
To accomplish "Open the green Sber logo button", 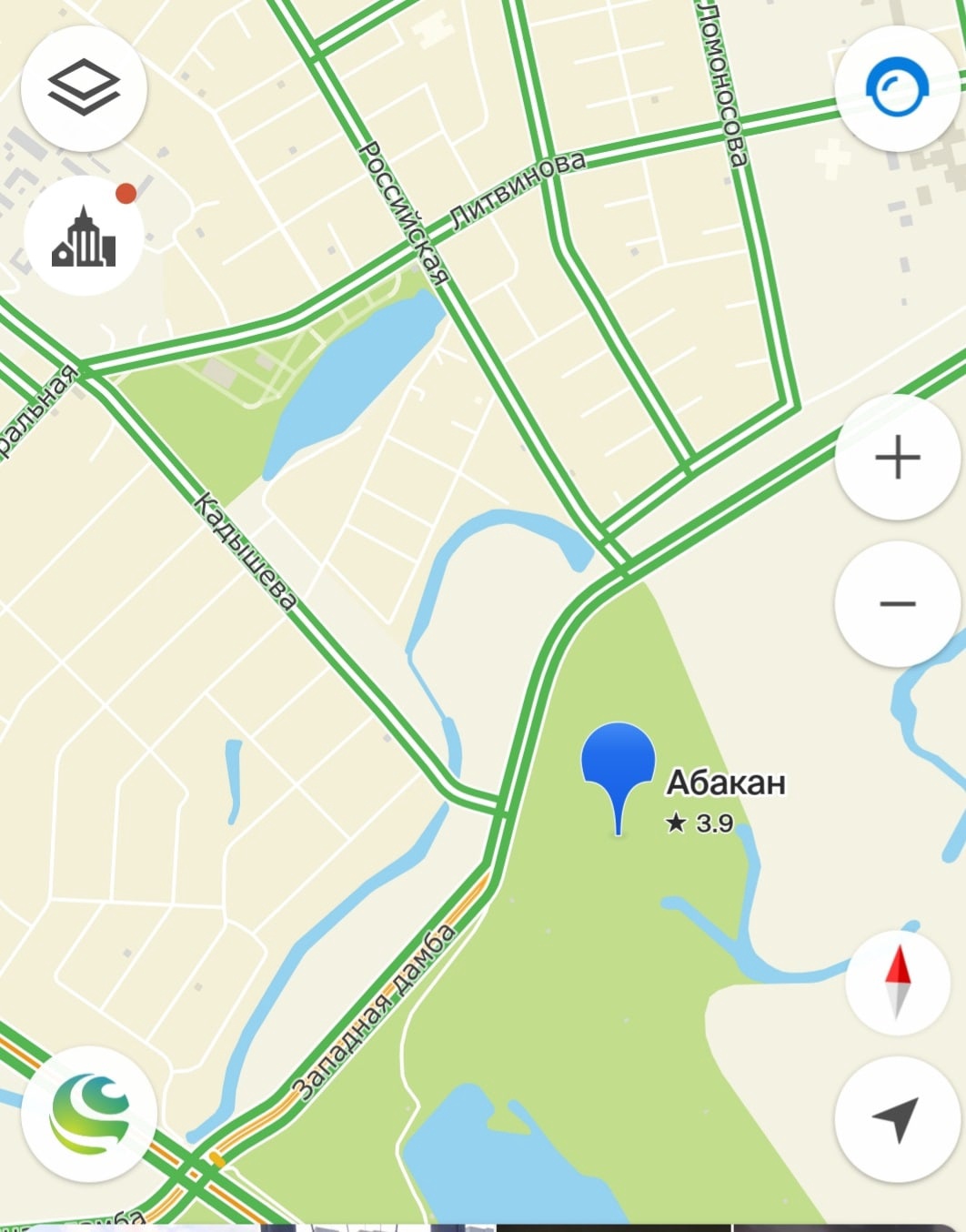I will pyautogui.click(x=89, y=1114).
